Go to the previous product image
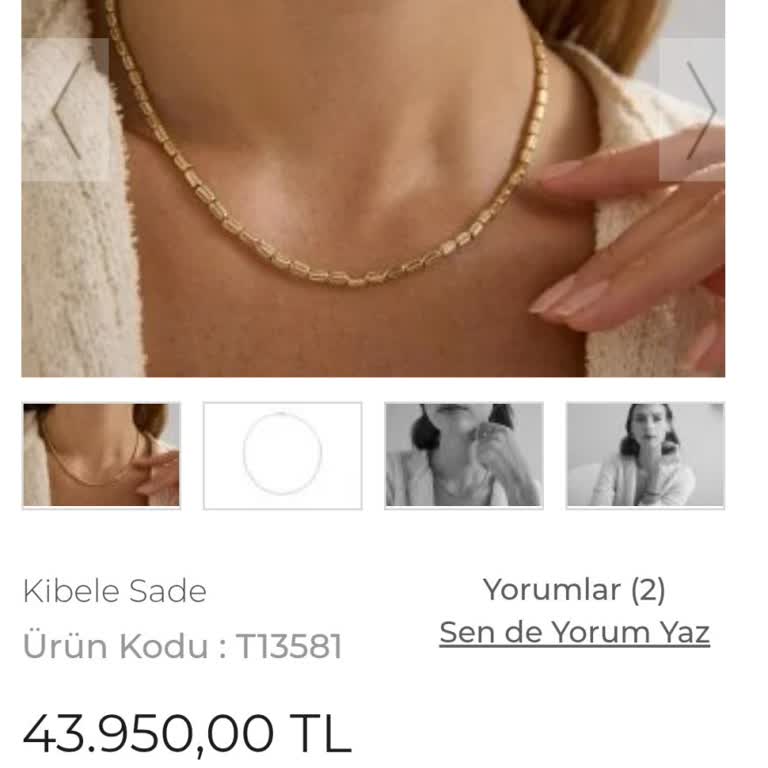Screen dimensions: 768x768 coord(65,110)
